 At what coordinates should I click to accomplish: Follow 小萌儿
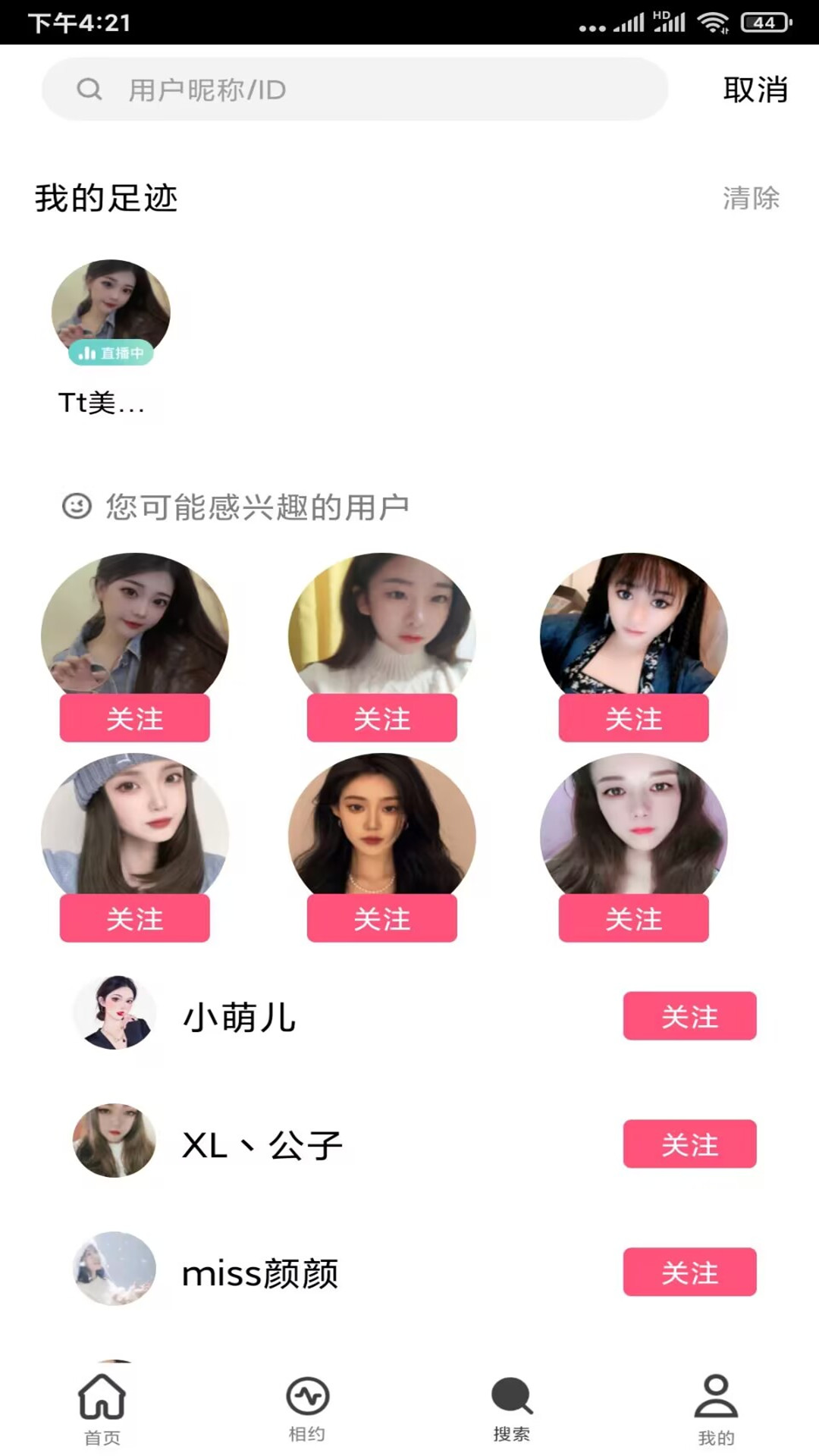(689, 1016)
